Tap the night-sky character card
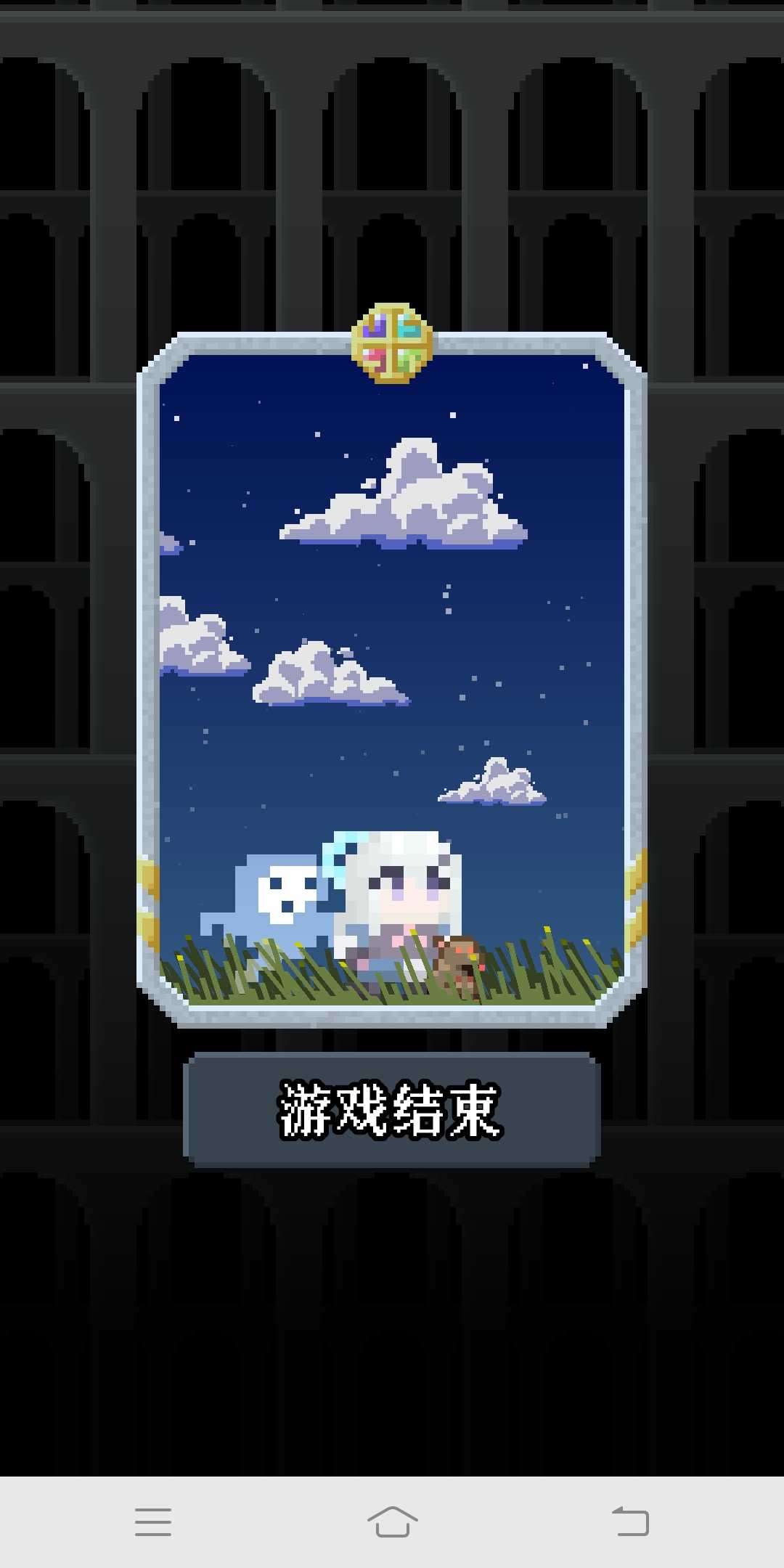The width and height of the screenshot is (784, 1568). click(x=391, y=679)
